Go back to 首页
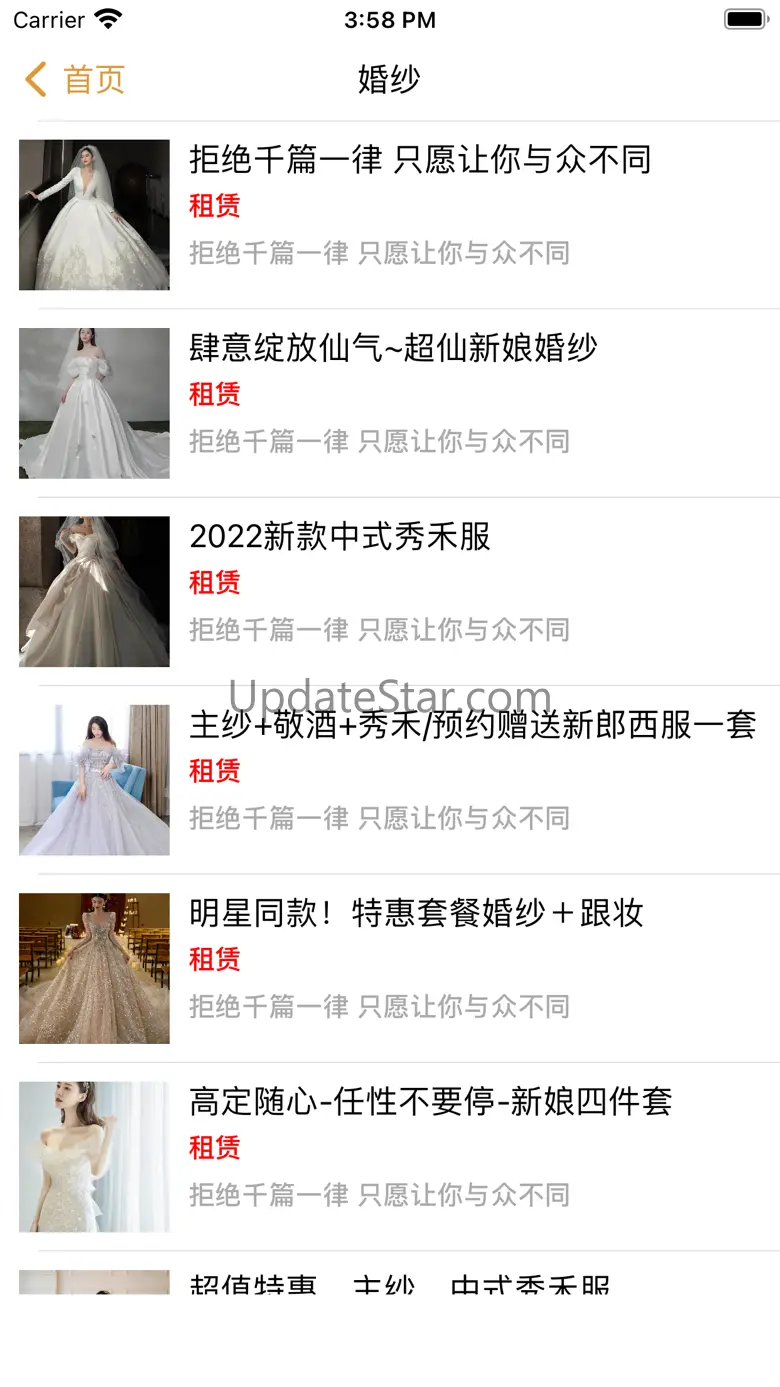Screen dimensions: 780x1387 coord(75,80)
